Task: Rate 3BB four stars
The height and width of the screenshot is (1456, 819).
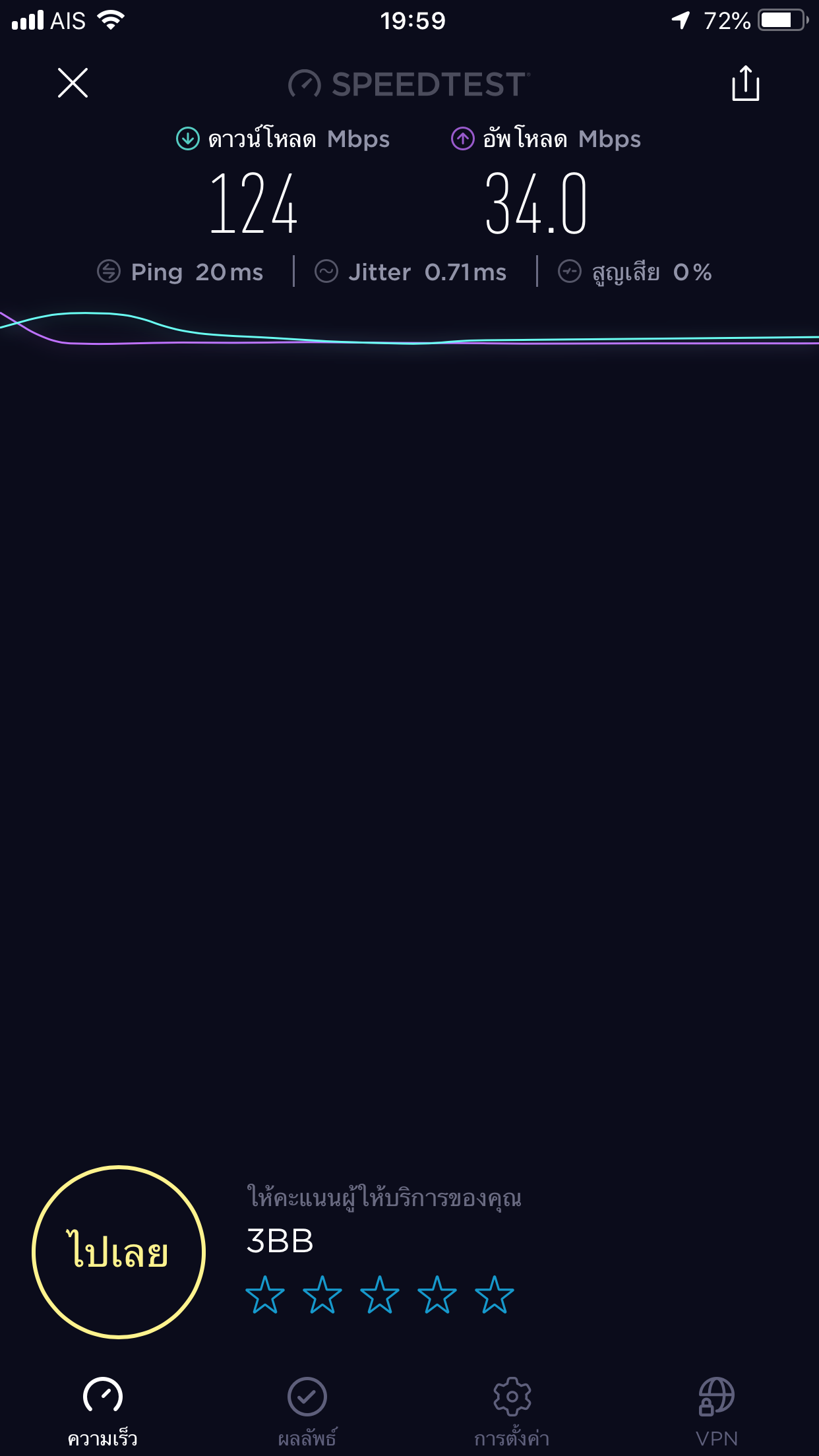Action: coord(437,1294)
